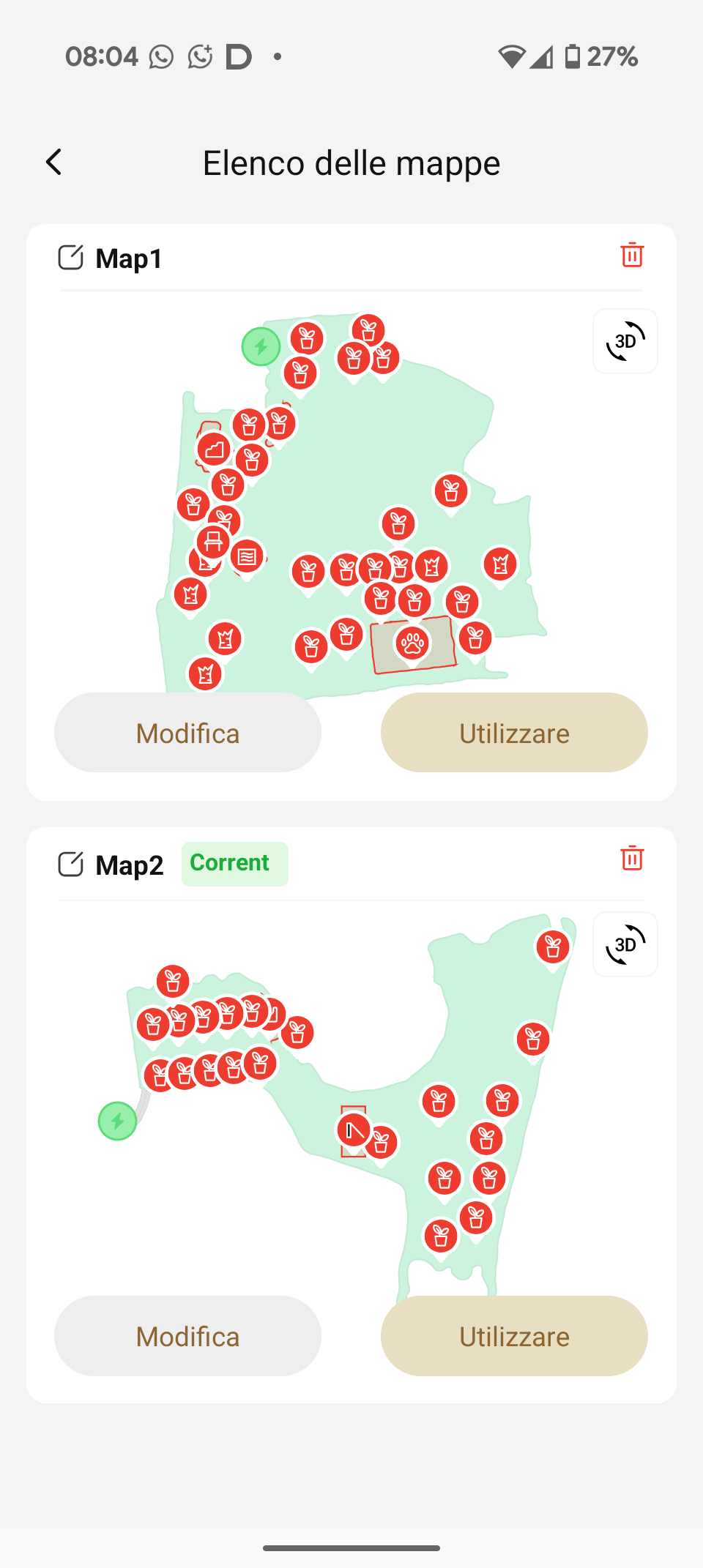Viewport: 703px width, 1568px height.
Task: Rename Map2 with the edit icon
Action: (71, 864)
